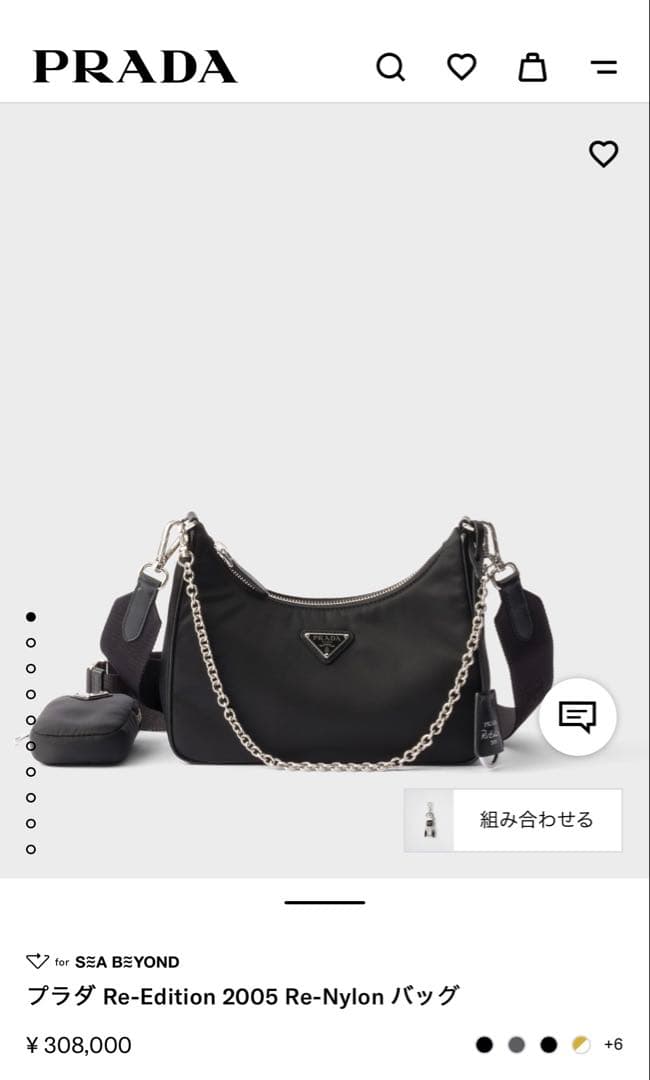The width and height of the screenshot is (650, 1080).
Task: Open the chat support bubble
Action: pos(578,716)
